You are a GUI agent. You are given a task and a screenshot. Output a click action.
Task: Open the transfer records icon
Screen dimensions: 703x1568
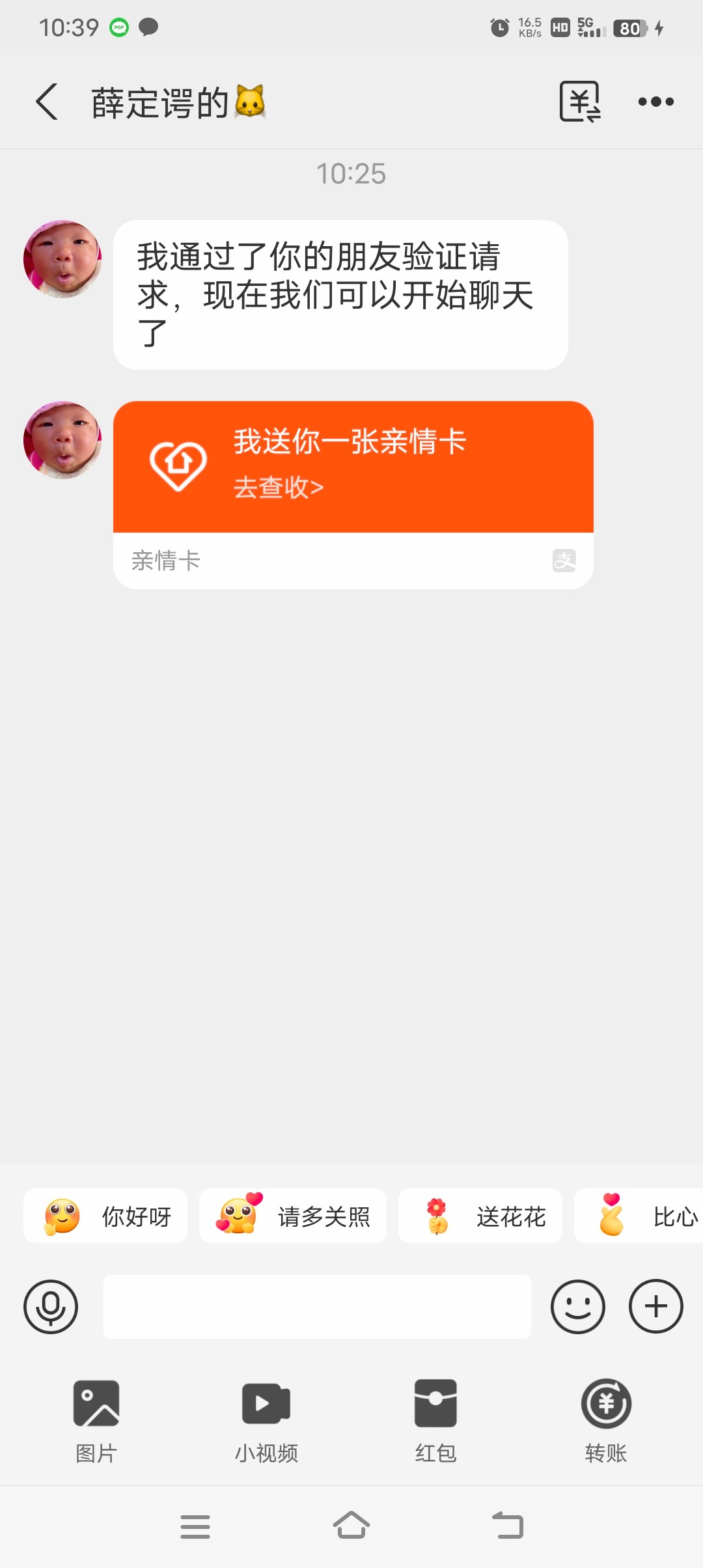tap(579, 102)
